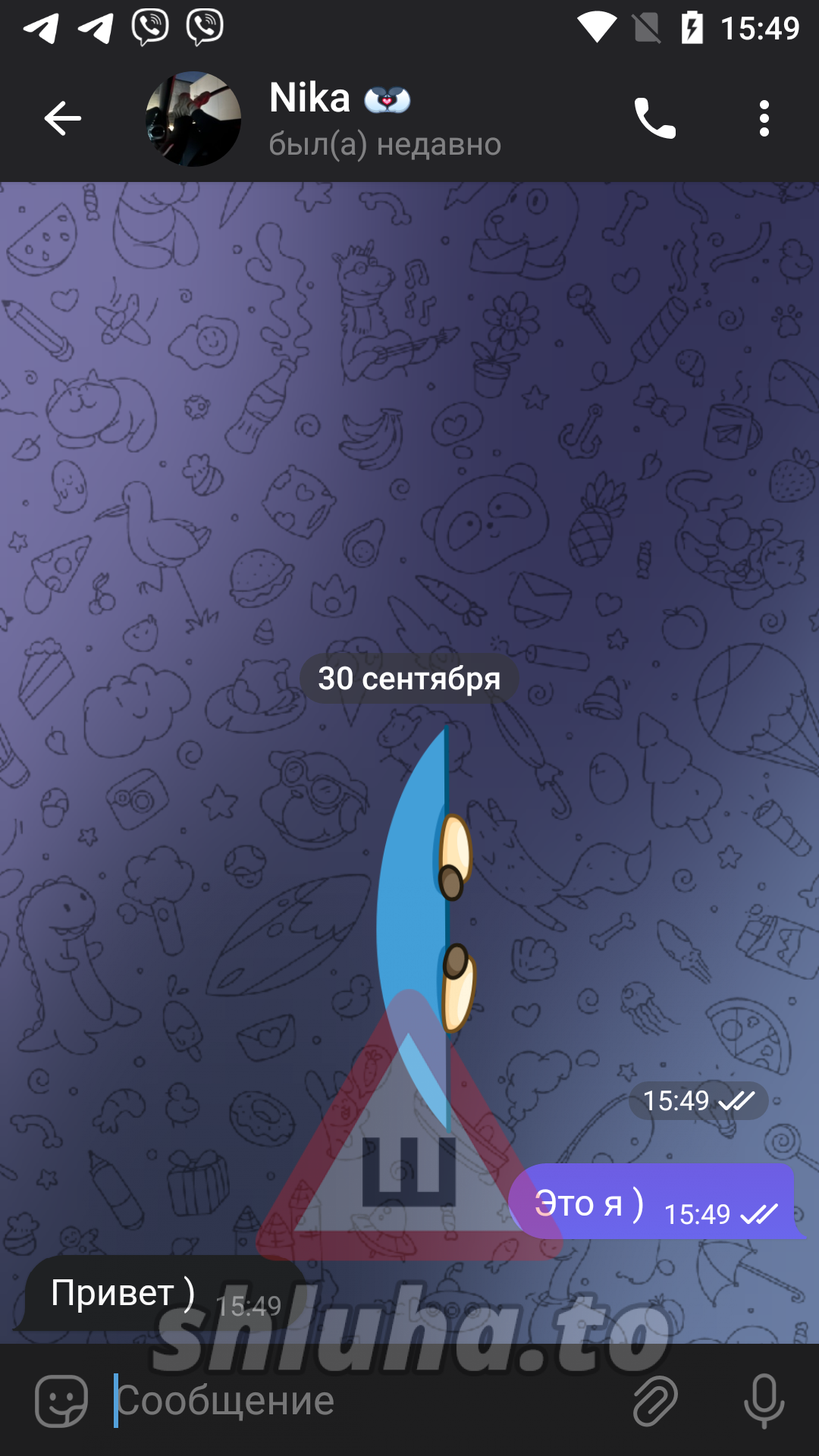Open the emoji and sticker panel
819x1456 pixels.
(x=61, y=1401)
